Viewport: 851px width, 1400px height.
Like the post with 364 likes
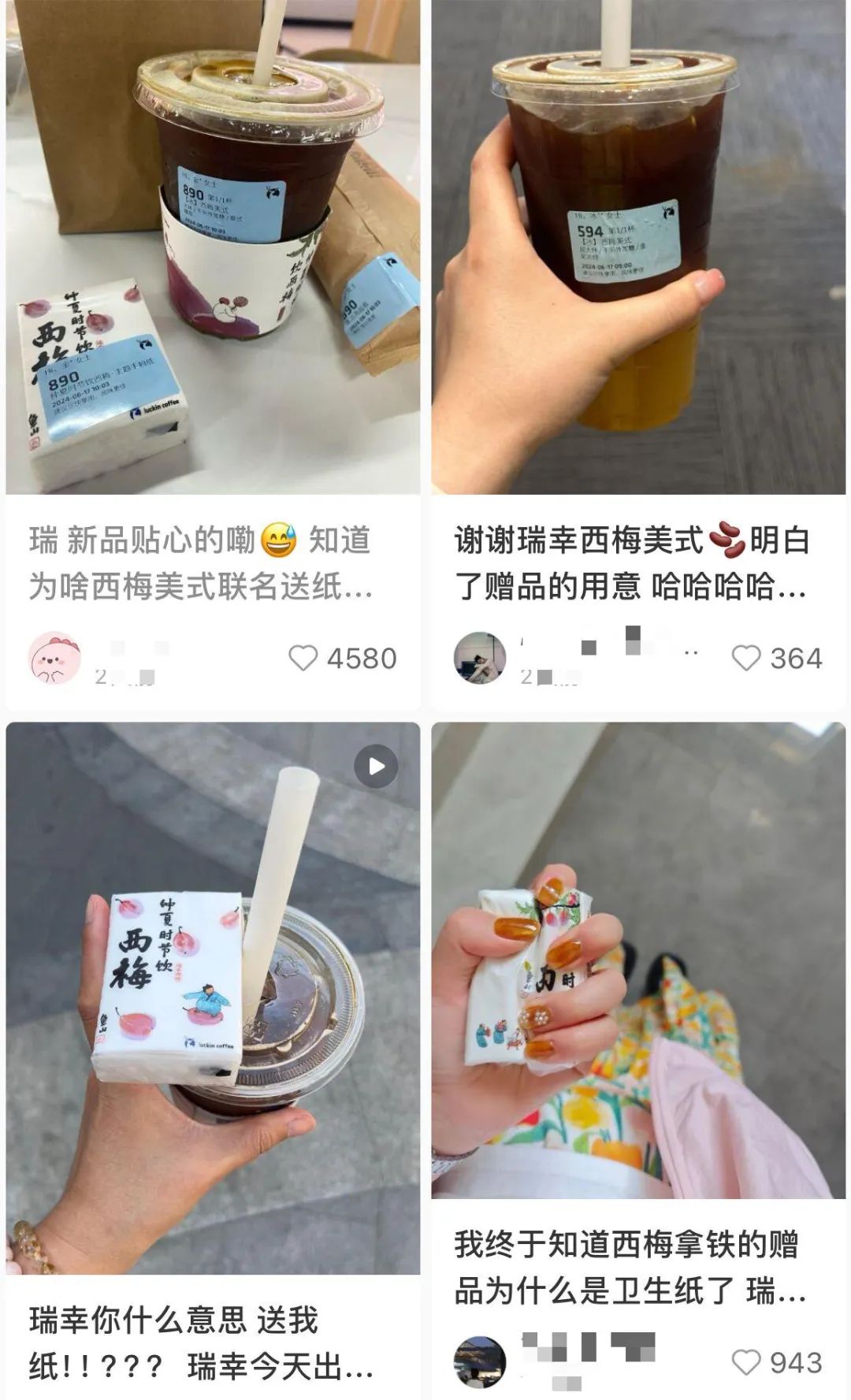(745, 658)
